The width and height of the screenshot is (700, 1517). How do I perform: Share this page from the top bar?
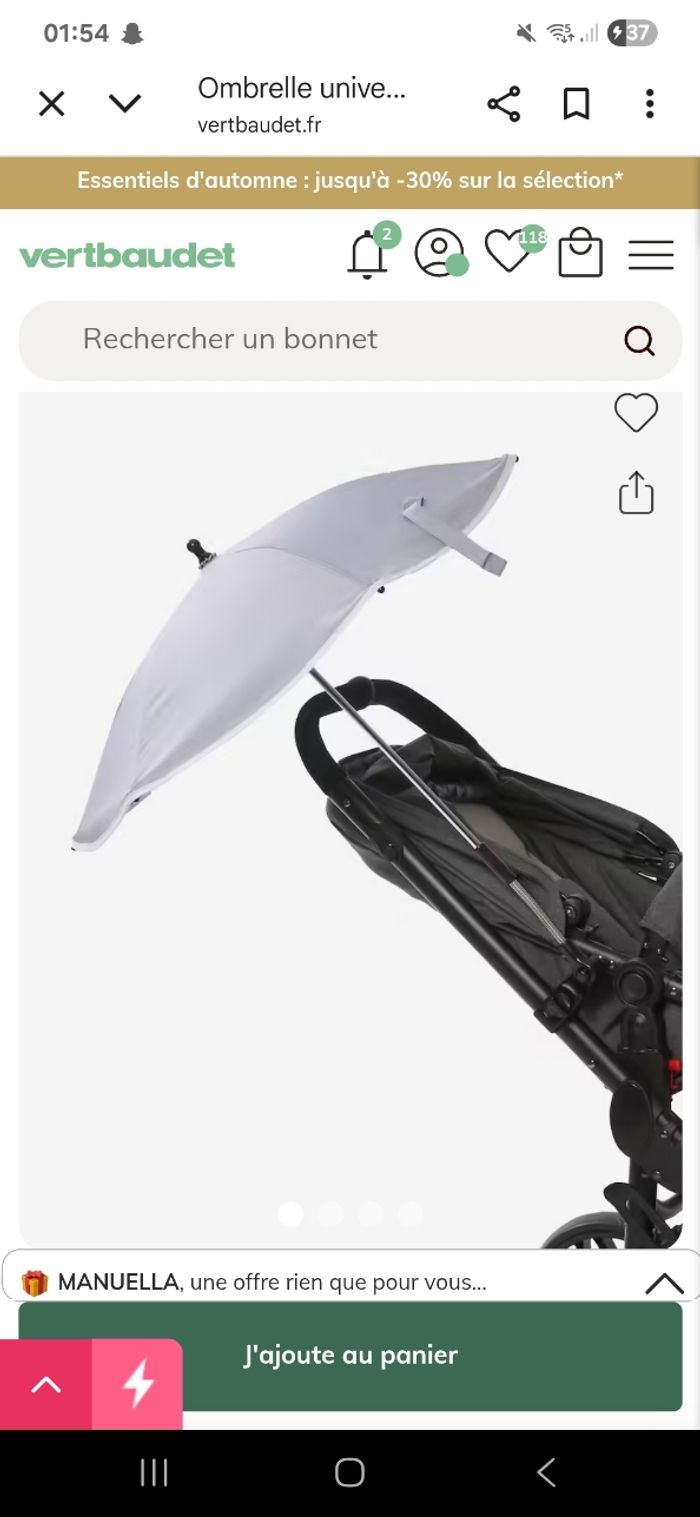pyautogui.click(x=503, y=103)
